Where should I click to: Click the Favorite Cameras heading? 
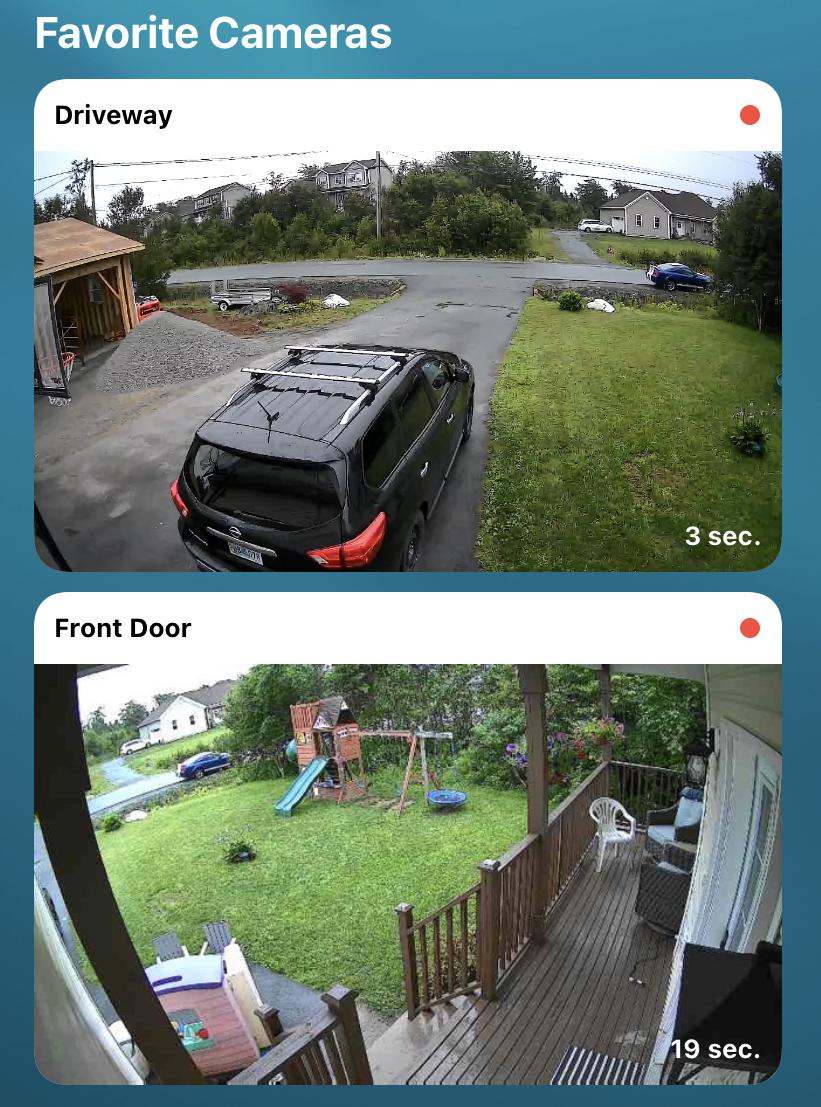pos(213,33)
